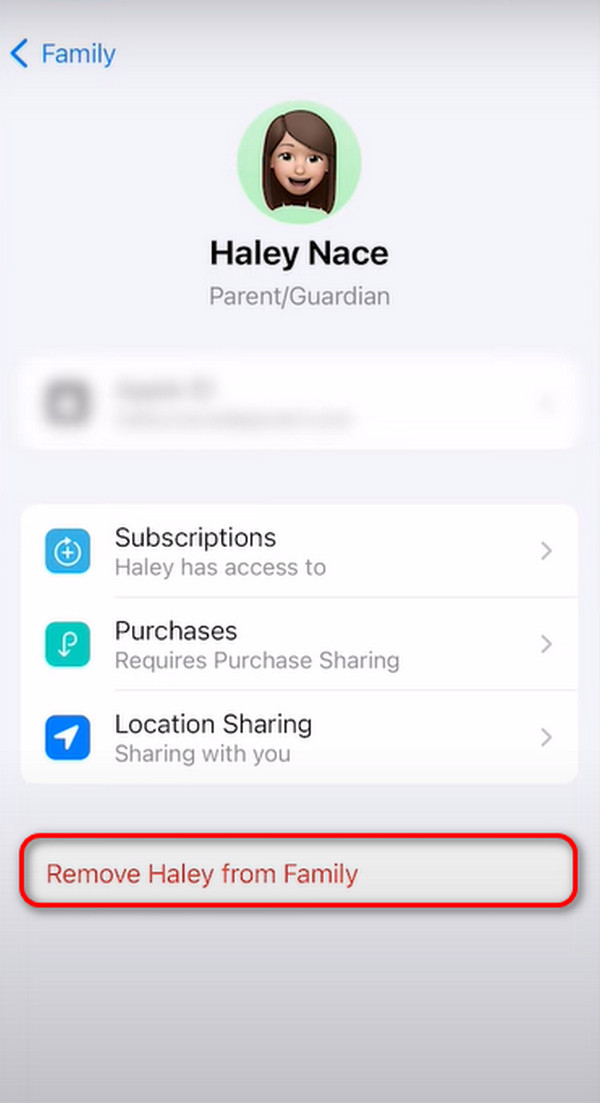Screen dimensions: 600x1103
Task: Go back to Family
Action: [62, 54]
